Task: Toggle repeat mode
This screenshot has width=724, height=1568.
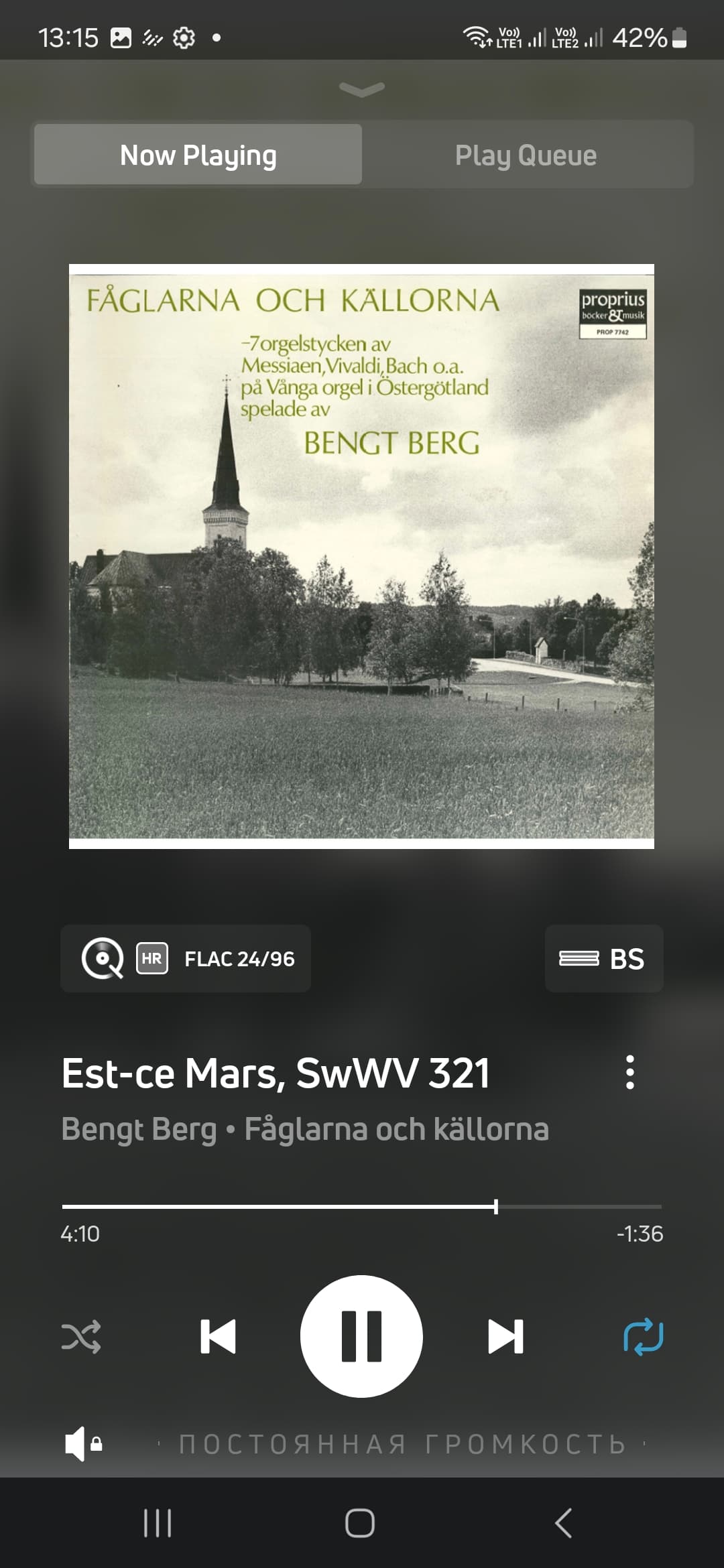Action: coord(643,1337)
